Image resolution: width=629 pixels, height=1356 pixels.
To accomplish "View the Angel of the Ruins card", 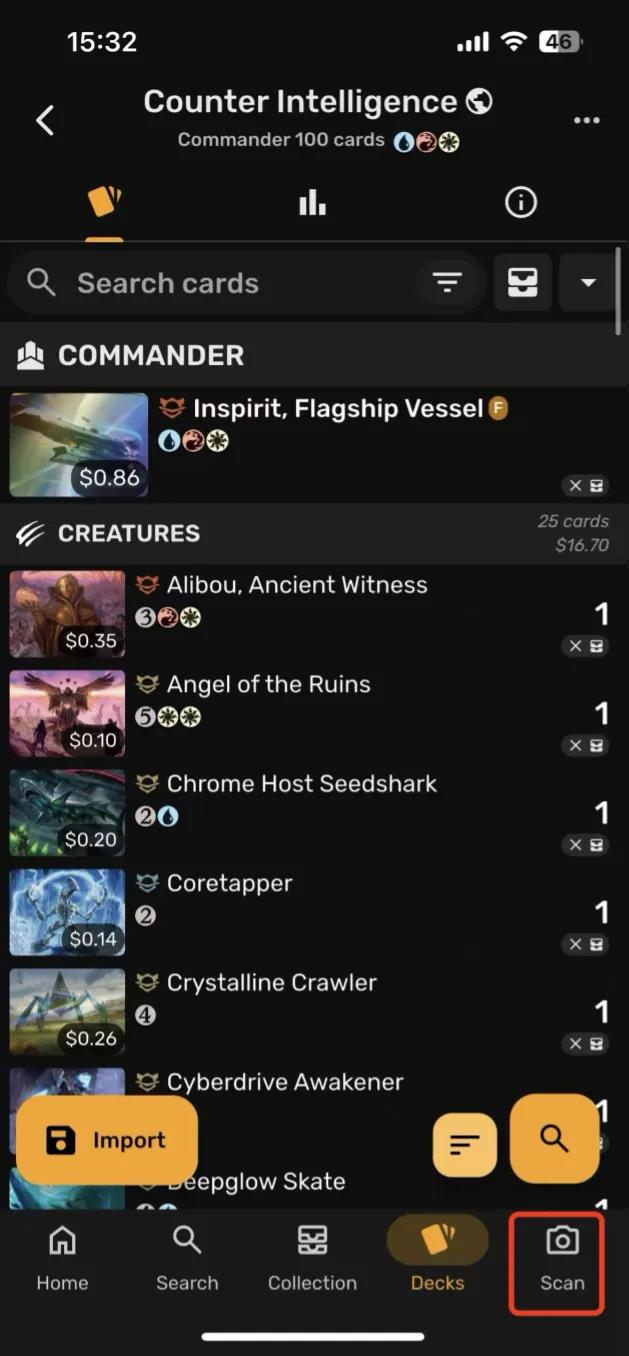I will pos(268,685).
